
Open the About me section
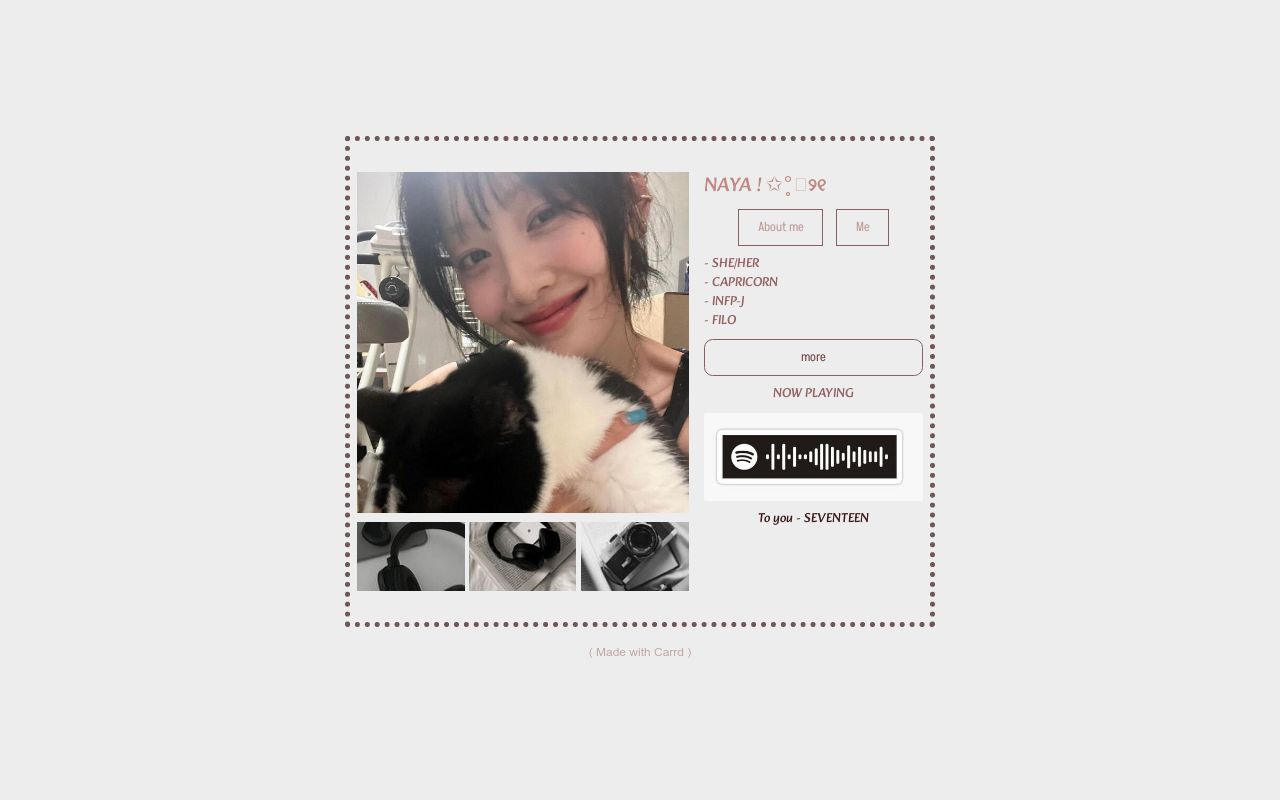pyautogui.click(x=780, y=227)
